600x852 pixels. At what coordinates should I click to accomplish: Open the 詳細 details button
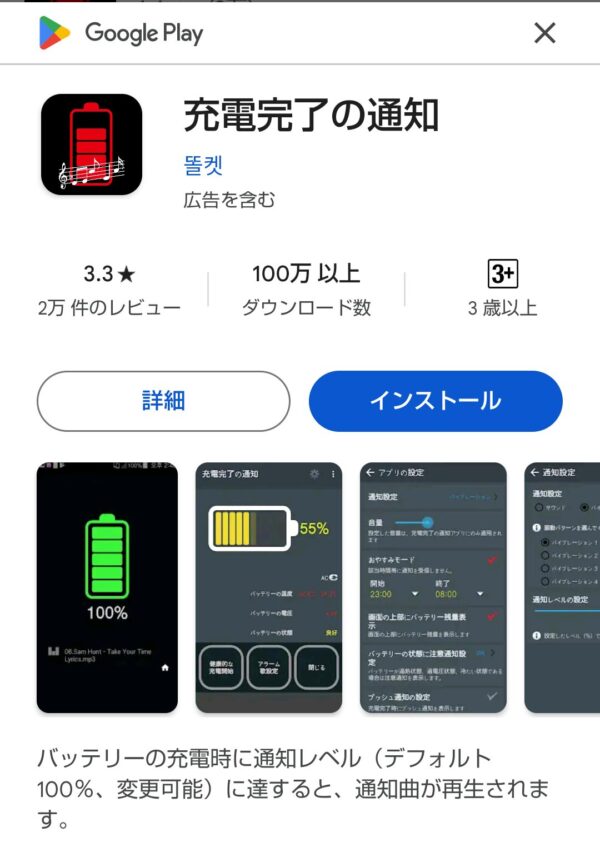click(163, 401)
